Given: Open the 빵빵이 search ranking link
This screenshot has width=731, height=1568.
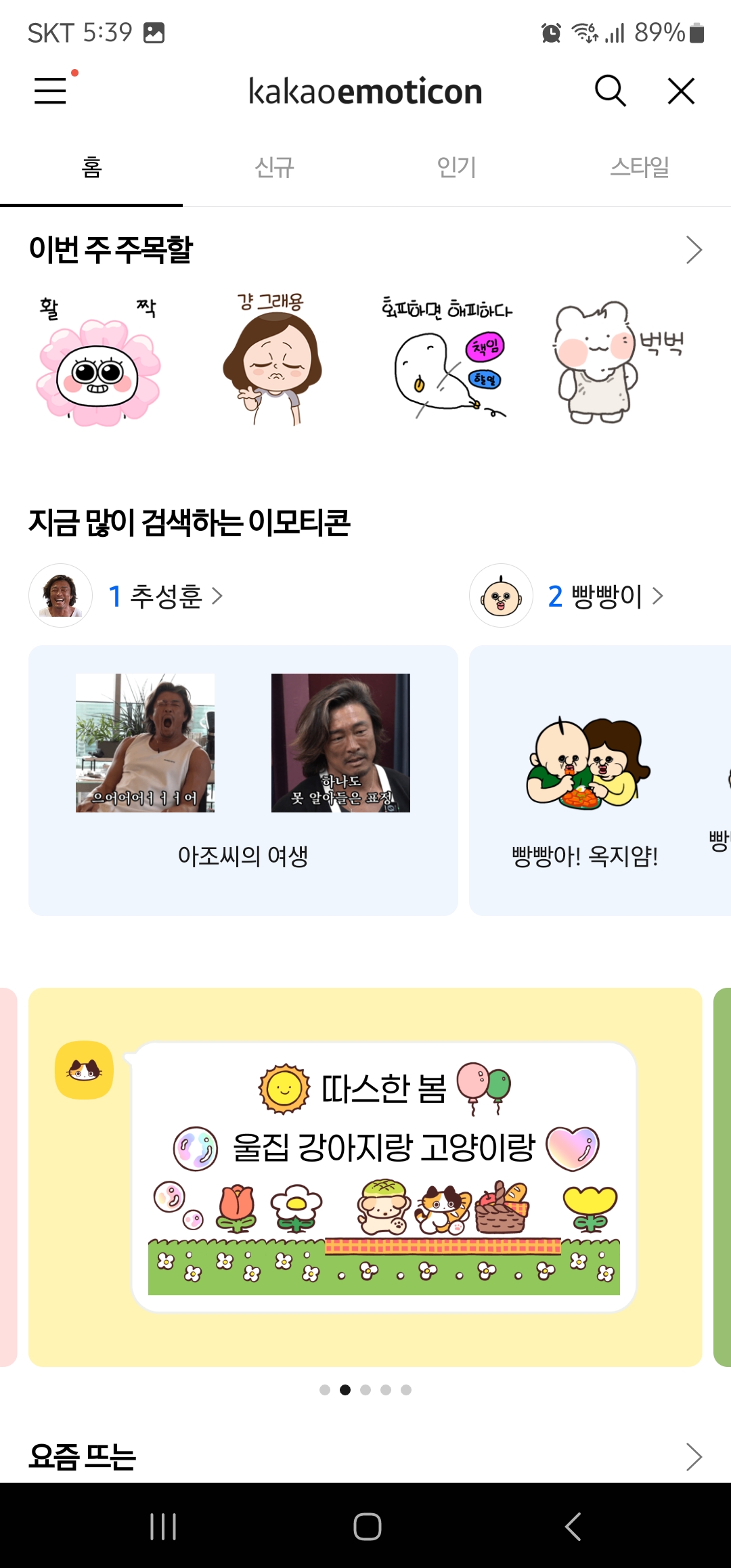Looking at the screenshot, I should point(606,596).
